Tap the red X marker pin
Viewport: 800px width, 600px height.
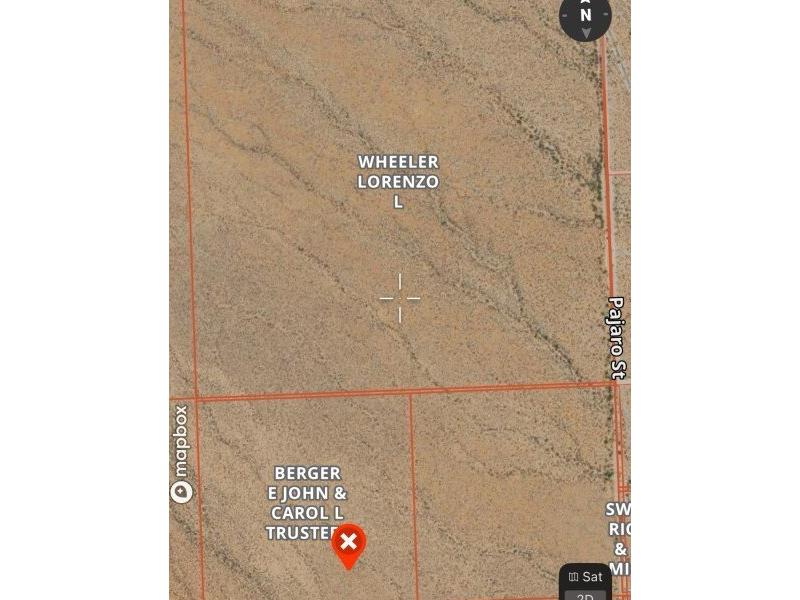(348, 543)
